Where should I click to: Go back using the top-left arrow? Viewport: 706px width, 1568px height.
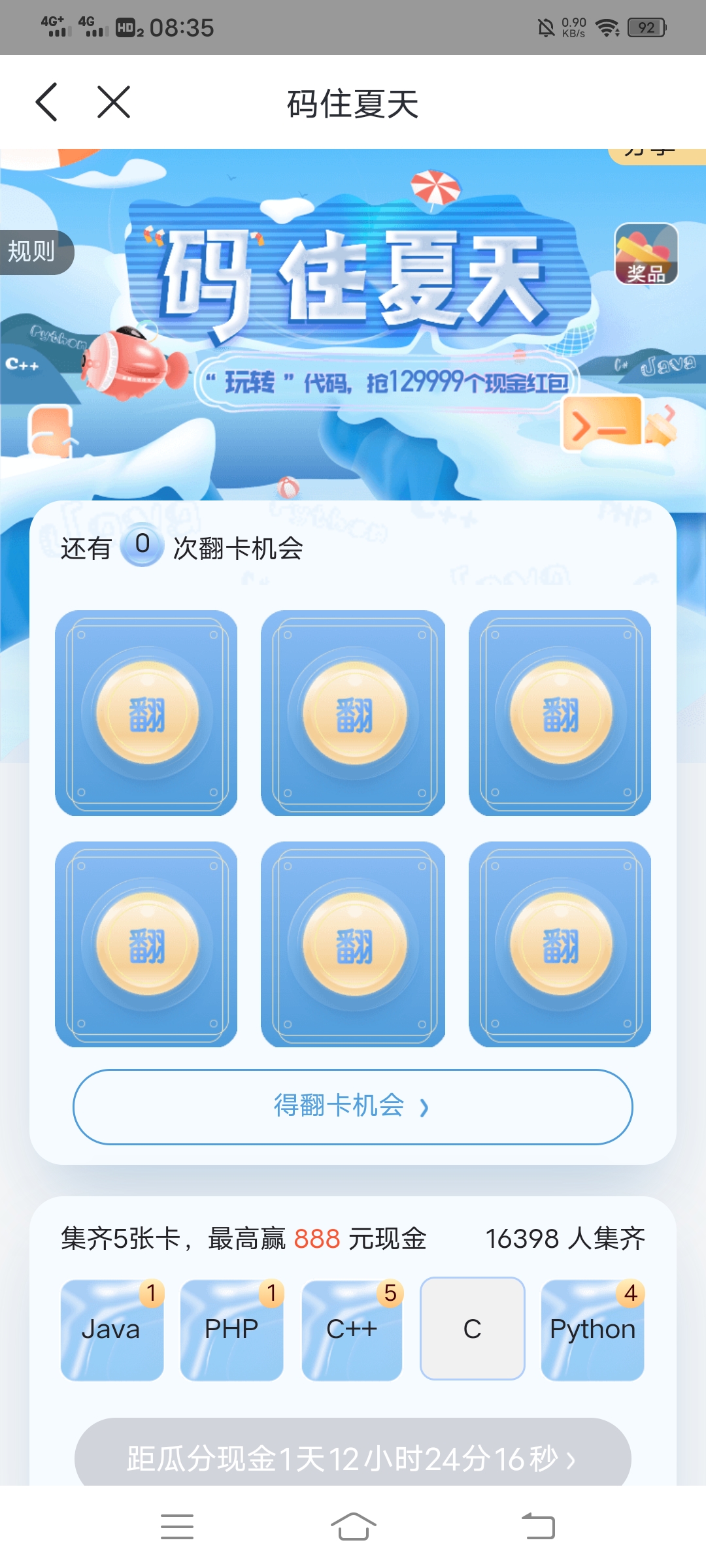pyautogui.click(x=47, y=102)
